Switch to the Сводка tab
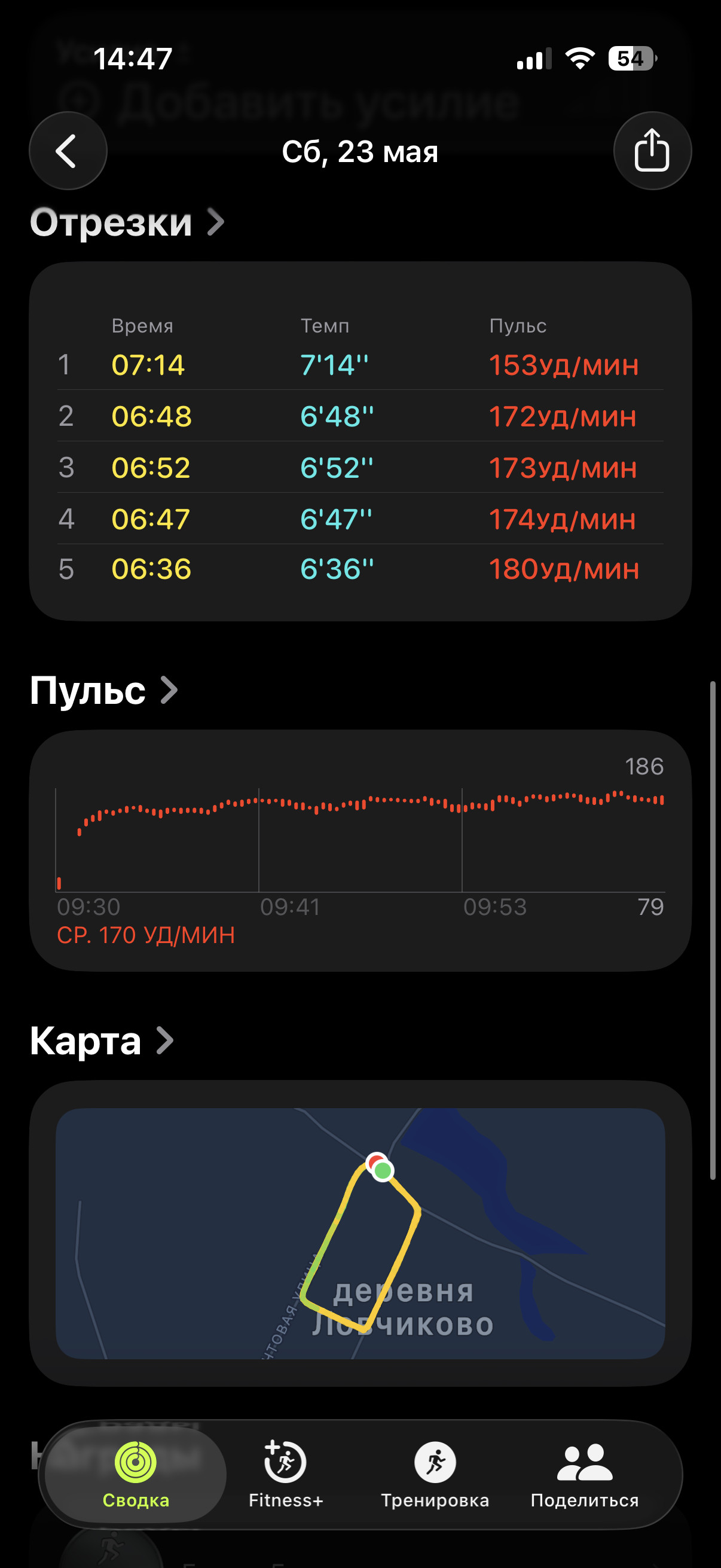The image size is (721, 1568). (x=136, y=1475)
